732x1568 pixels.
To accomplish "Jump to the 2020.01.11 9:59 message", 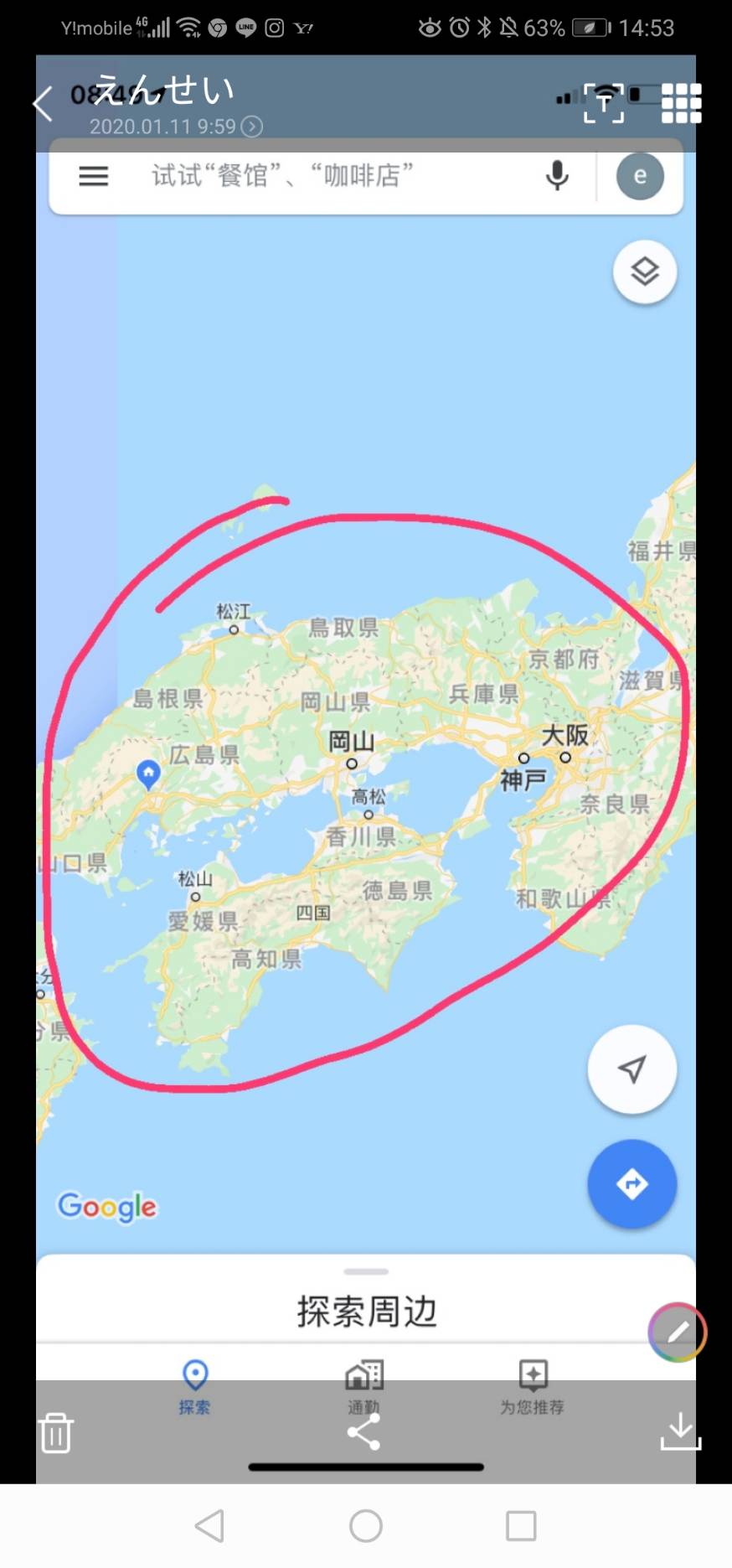I will coord(176,127).
